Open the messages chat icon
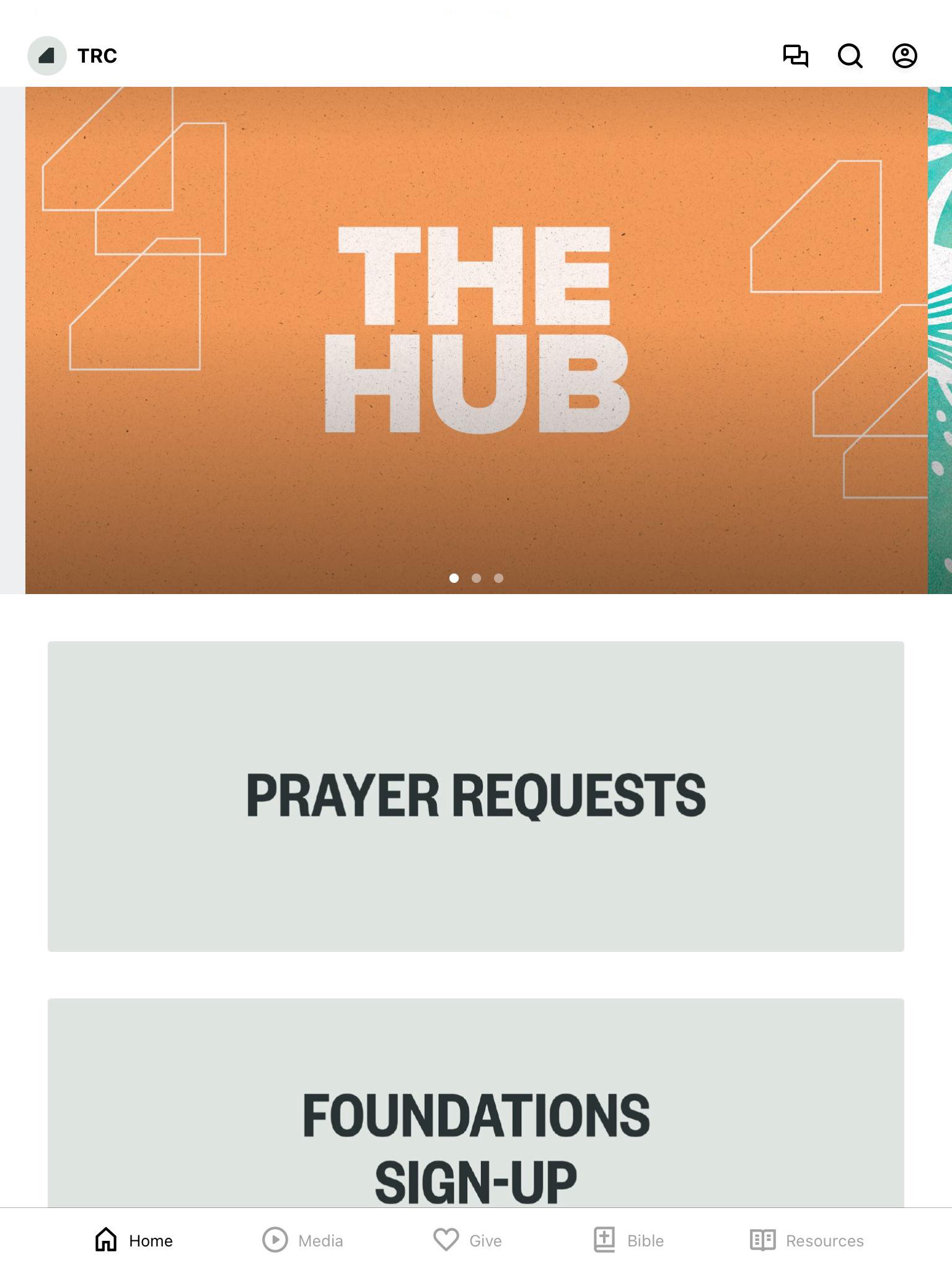 click(x=795, y=56)
